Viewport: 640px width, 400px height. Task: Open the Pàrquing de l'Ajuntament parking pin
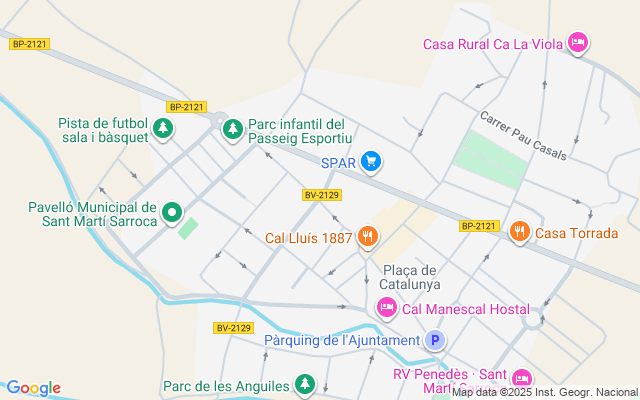434,340
